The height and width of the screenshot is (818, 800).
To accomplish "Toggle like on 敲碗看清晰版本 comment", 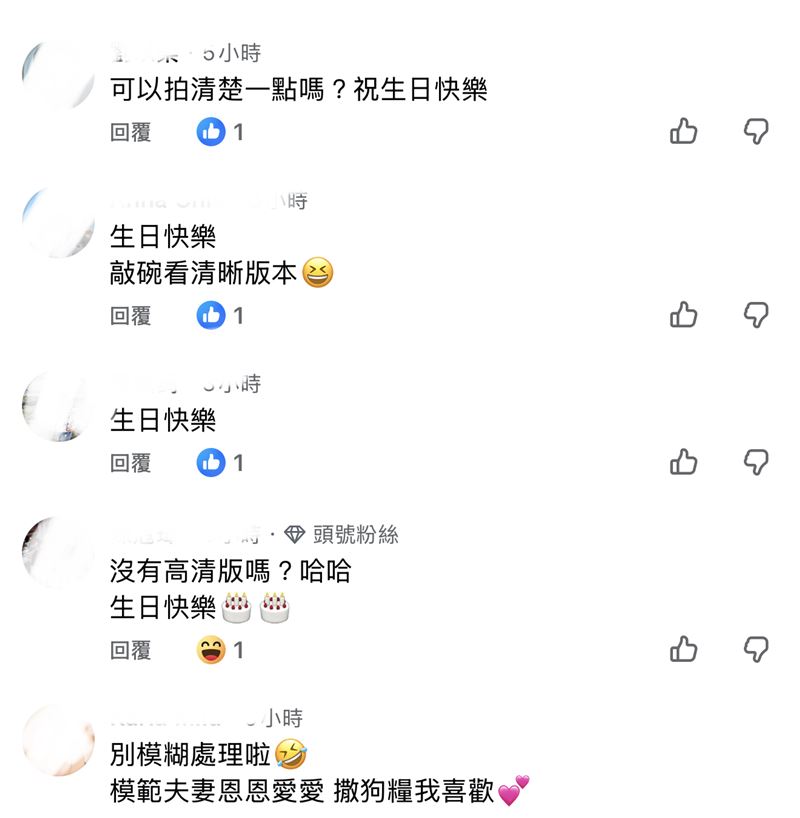I will [684, 313].
